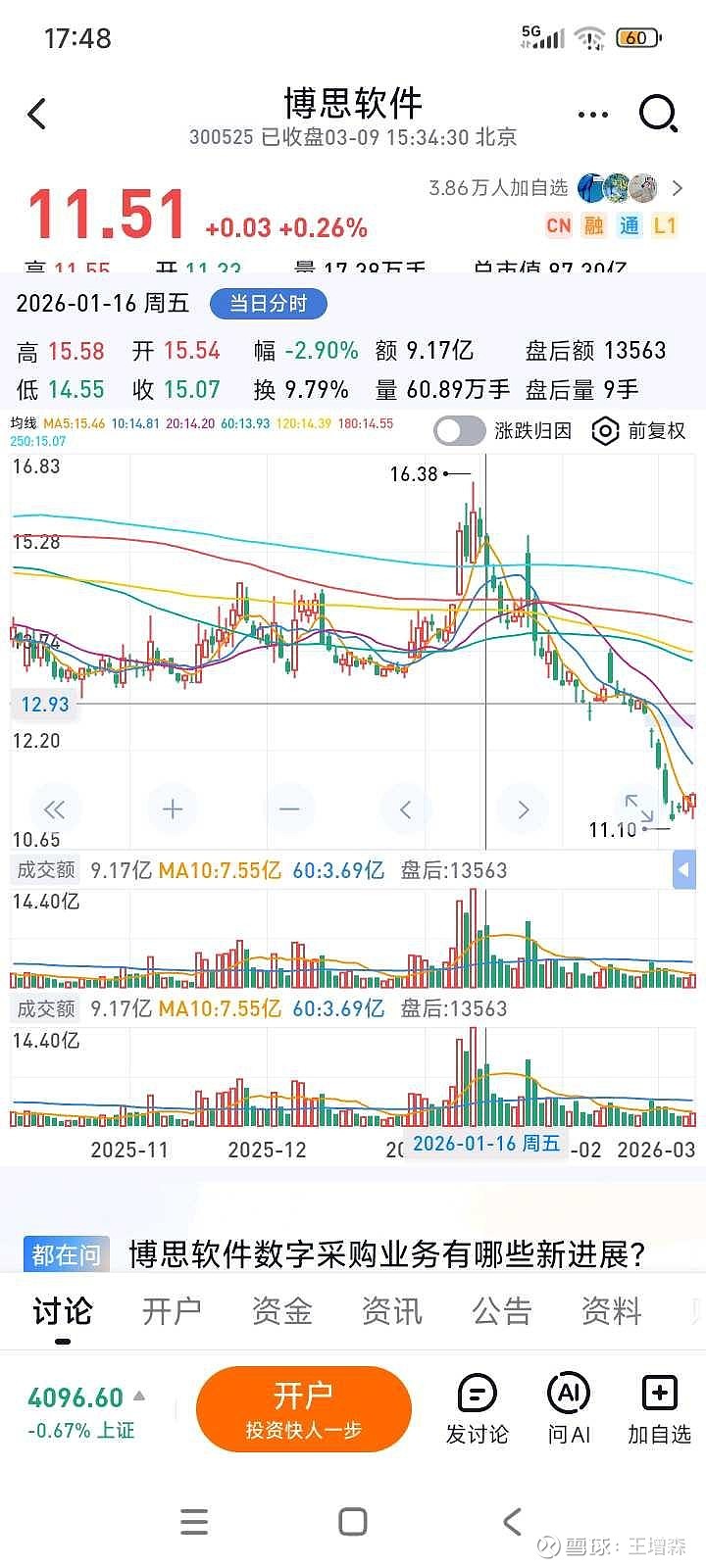Open the more options ellipsis menu
This screenshot has width=706, height=1568.
point(592,114)
